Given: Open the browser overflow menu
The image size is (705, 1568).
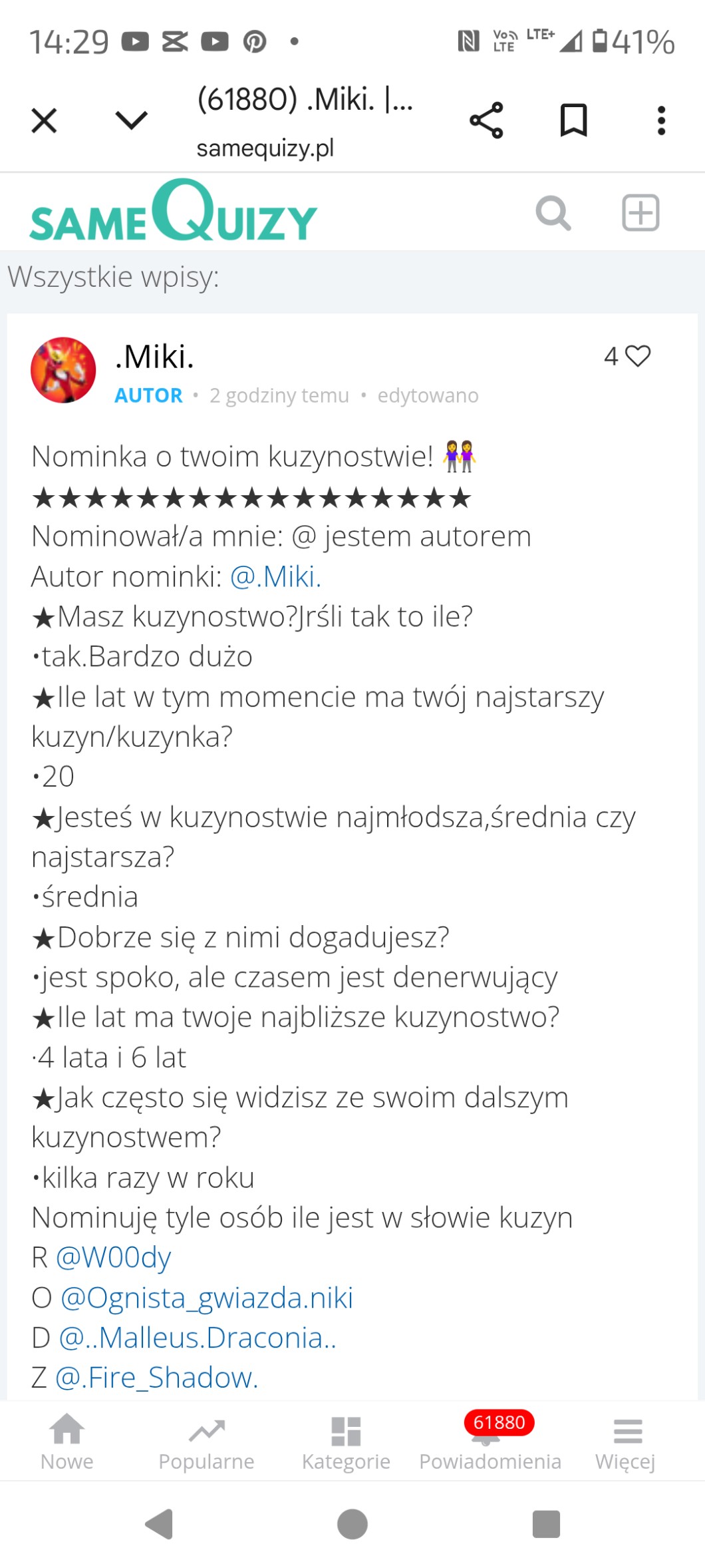Looking at the screenshot, I should click(660, 120).
